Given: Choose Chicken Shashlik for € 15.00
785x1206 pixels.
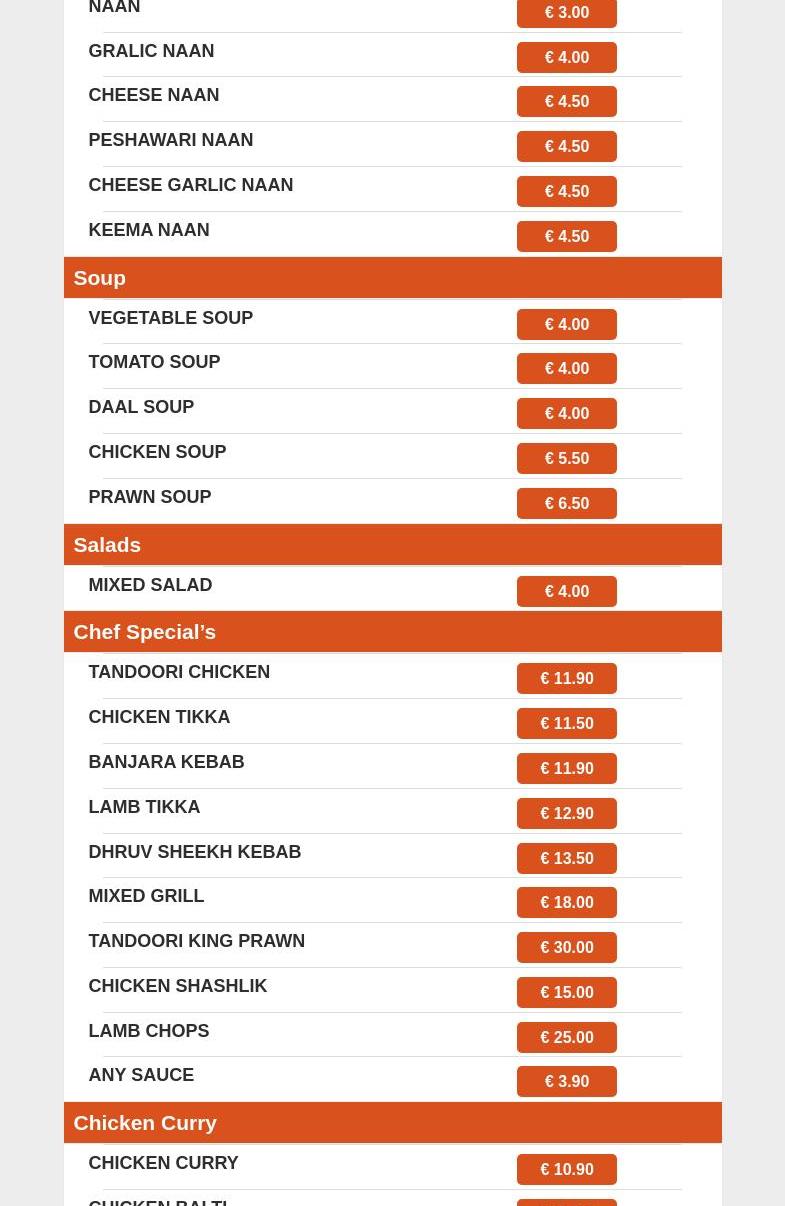Looking at the screenshot, I should tap(566, 992).
